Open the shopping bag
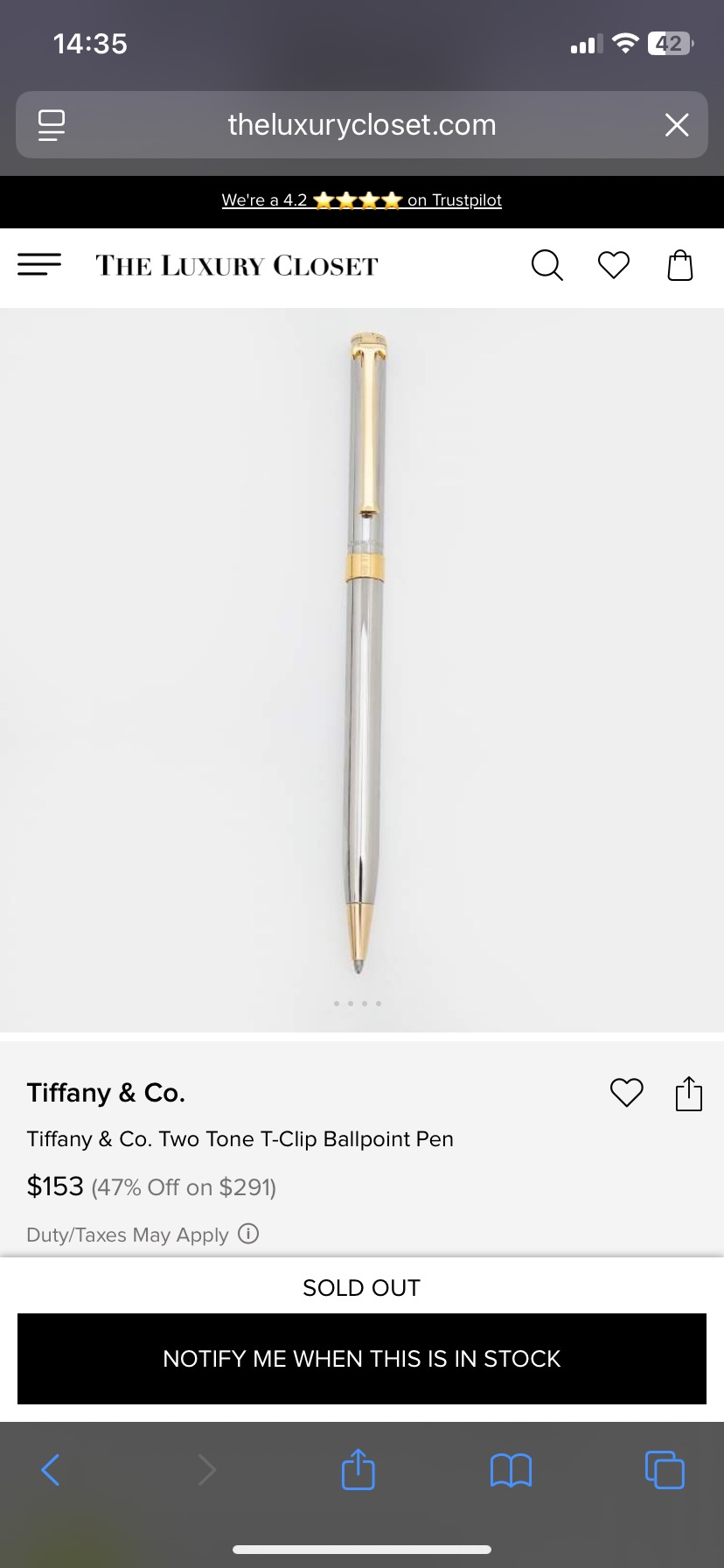Image resolution: width=724 pixels, height=1568 pixels. tap(680, 264)
